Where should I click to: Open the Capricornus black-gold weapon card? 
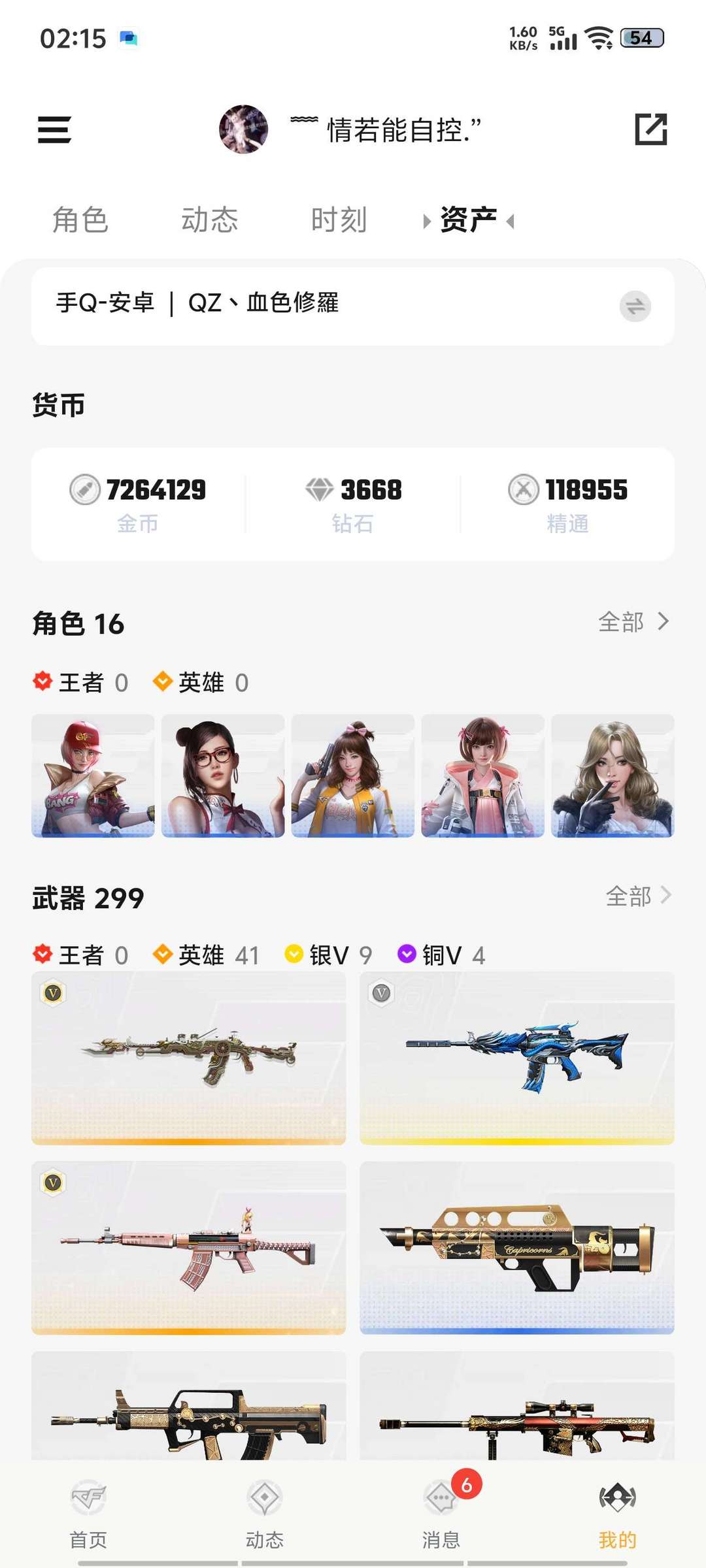(x=516, y=1247)
